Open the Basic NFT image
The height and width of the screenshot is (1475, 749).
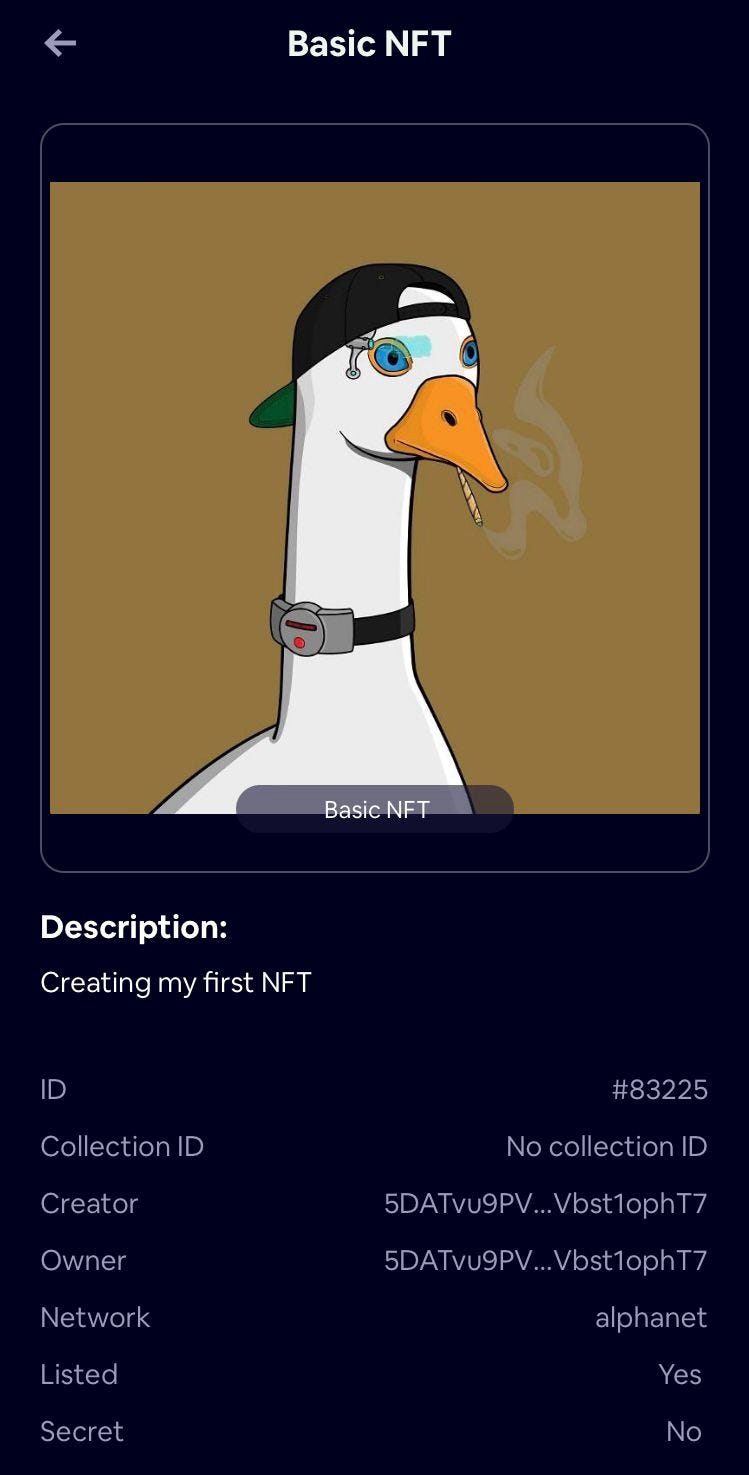click(x=375, y=497)
